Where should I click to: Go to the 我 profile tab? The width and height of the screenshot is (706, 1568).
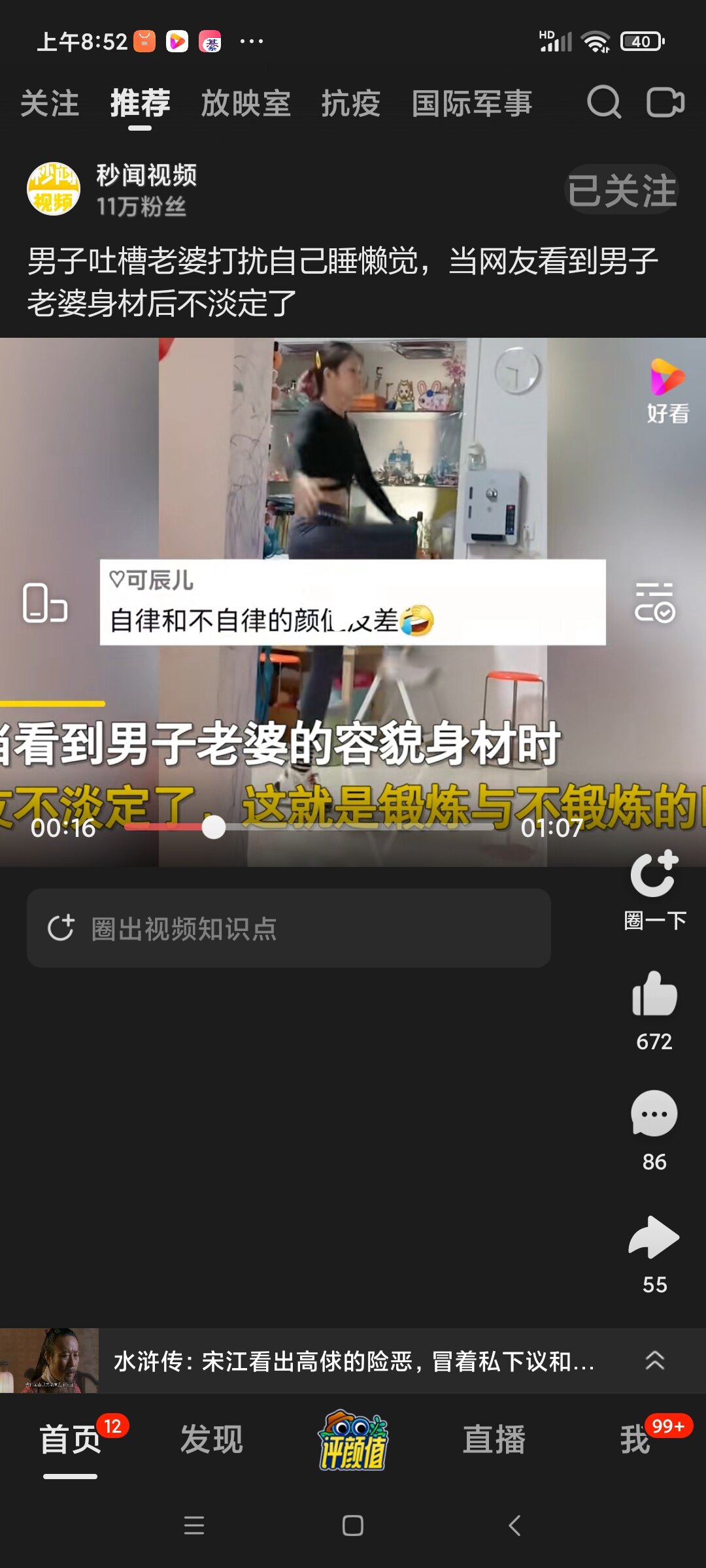pyautogui.click(x=635, y=1440)
